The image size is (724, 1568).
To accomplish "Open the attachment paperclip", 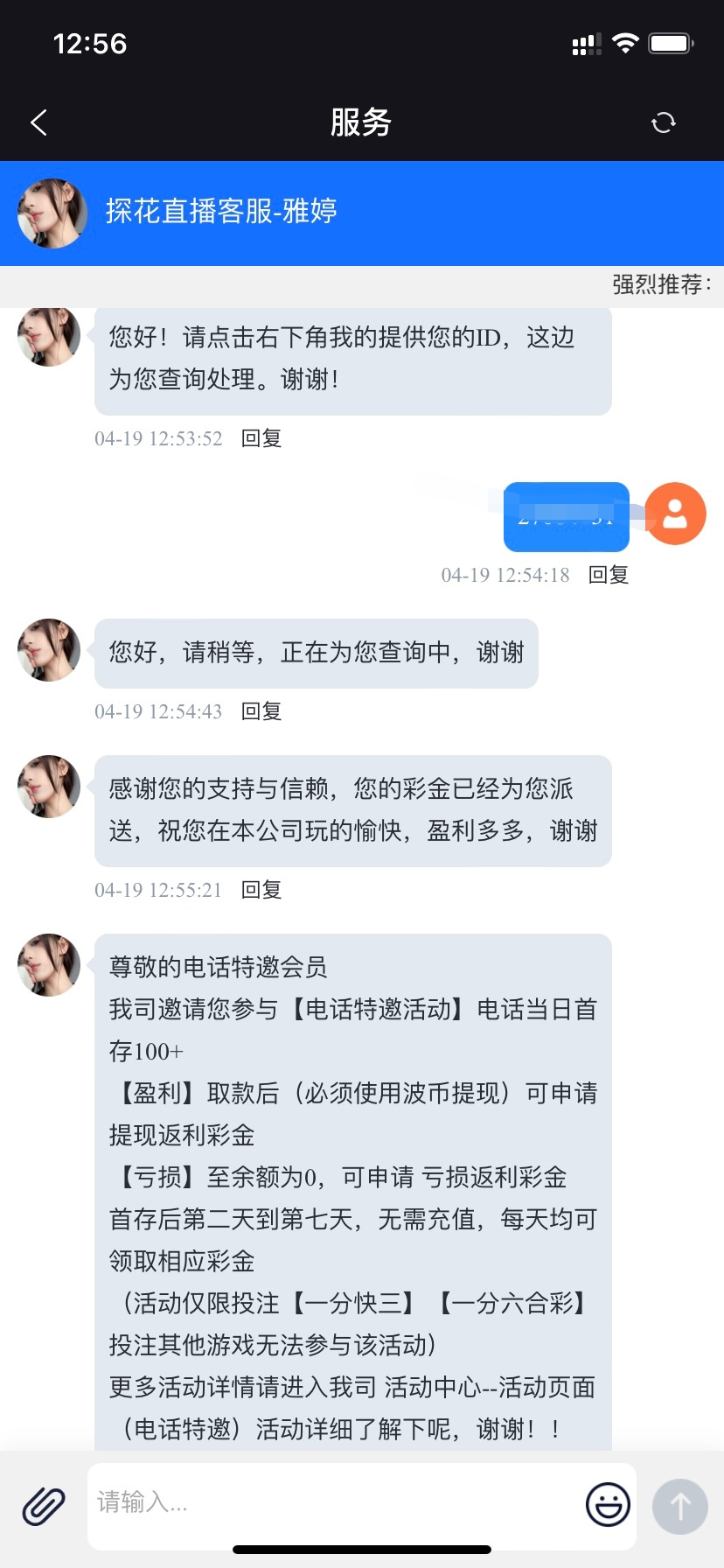I will [44, 1506].
